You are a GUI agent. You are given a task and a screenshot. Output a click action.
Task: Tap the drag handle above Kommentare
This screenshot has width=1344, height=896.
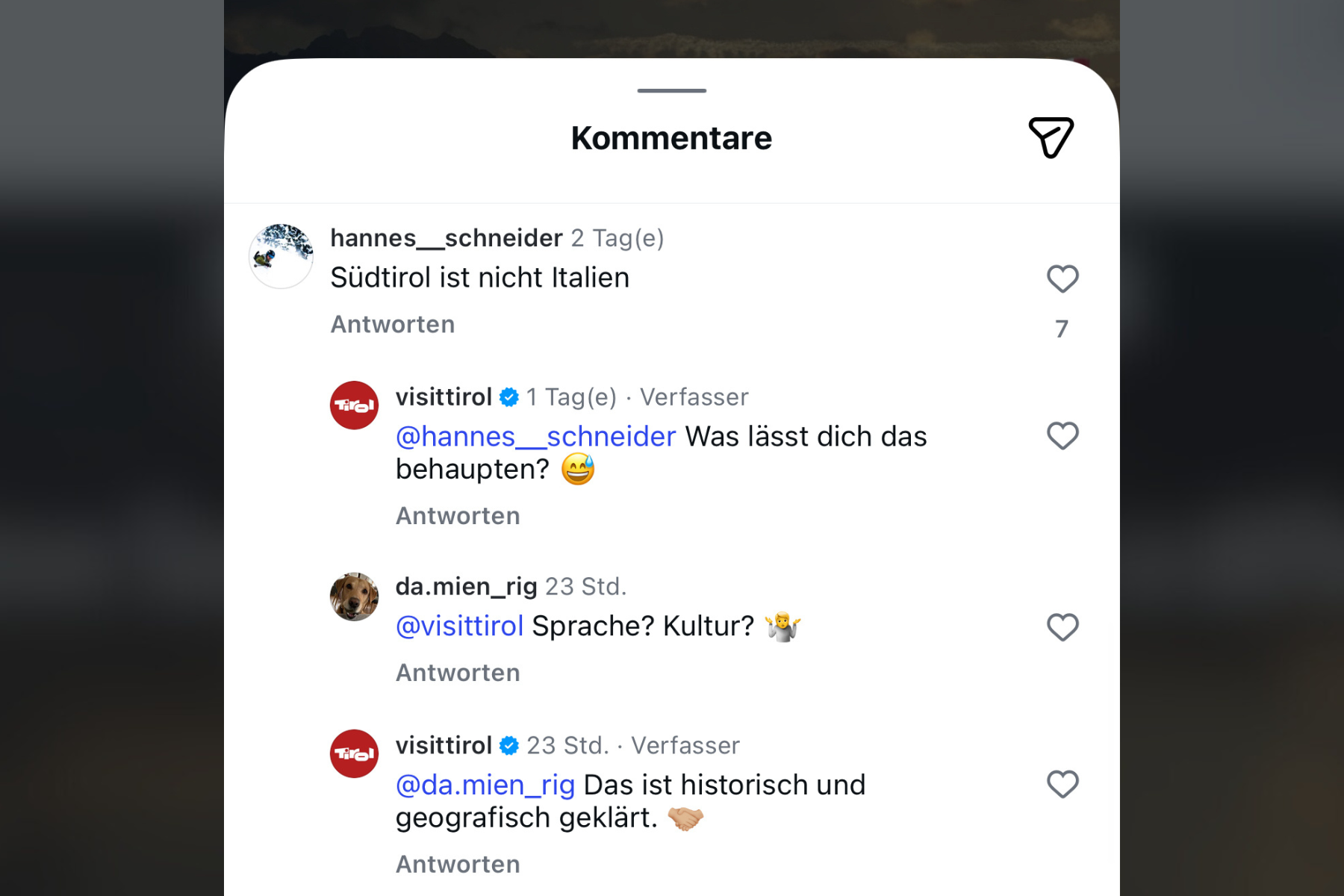671,90
